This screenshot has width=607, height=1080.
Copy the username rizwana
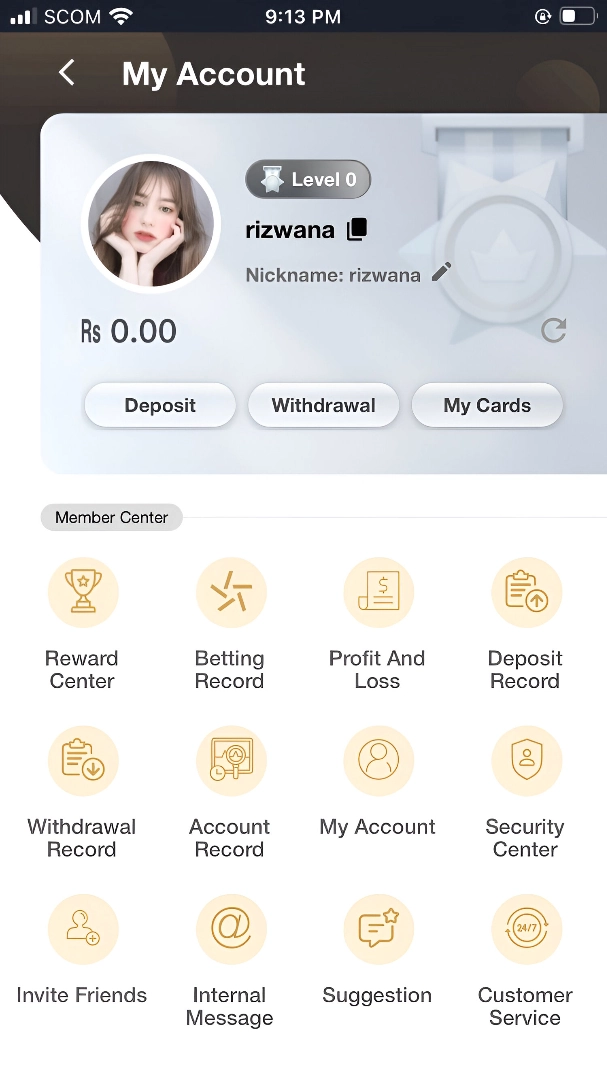[357, 230]
